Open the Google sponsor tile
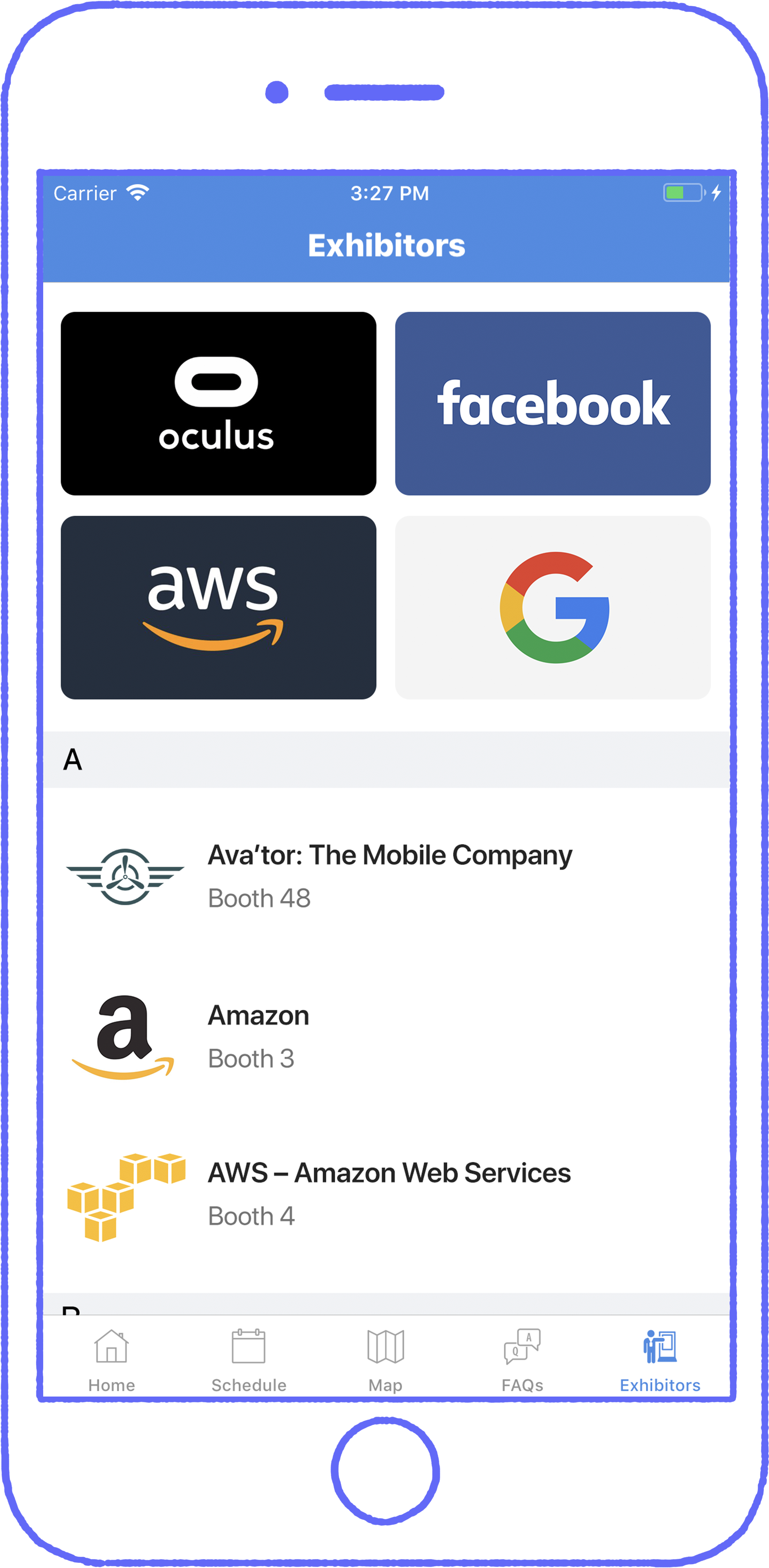The width and height of the screenshot is (769, 1568). click(x=552, y=607)
